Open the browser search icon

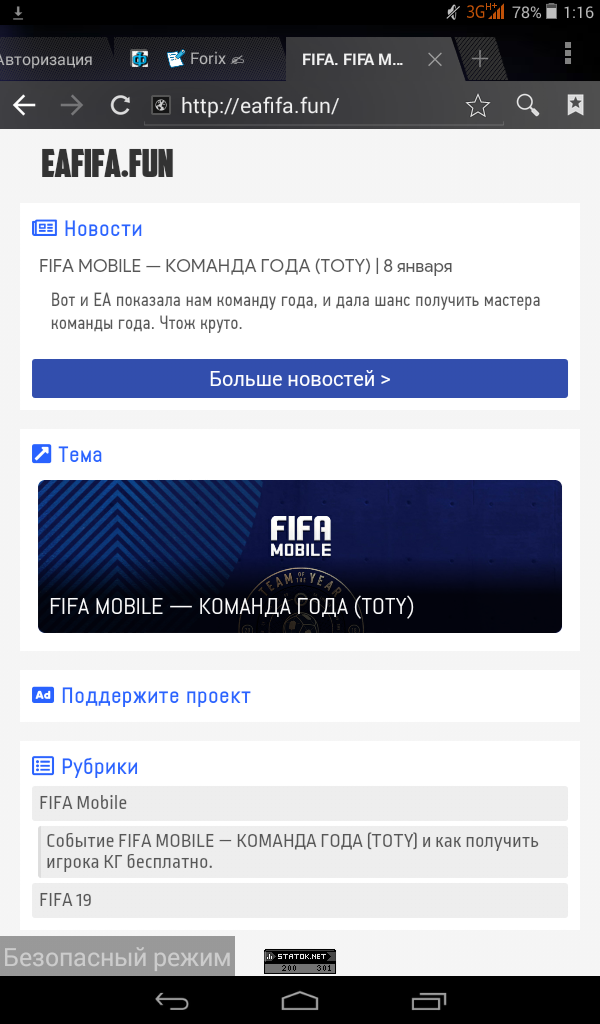click(527, 105)
